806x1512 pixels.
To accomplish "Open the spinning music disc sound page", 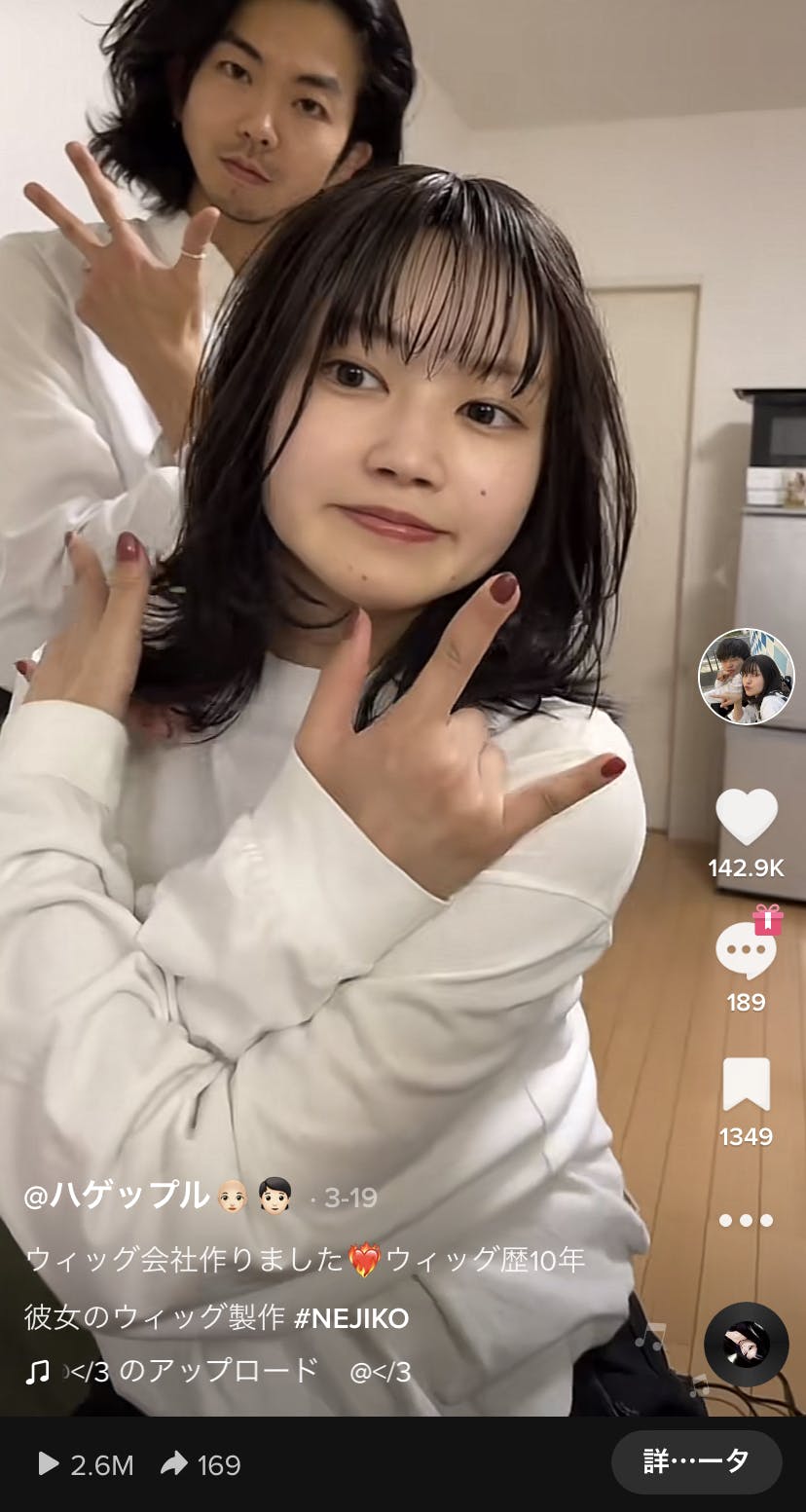I will (746, 1344).
